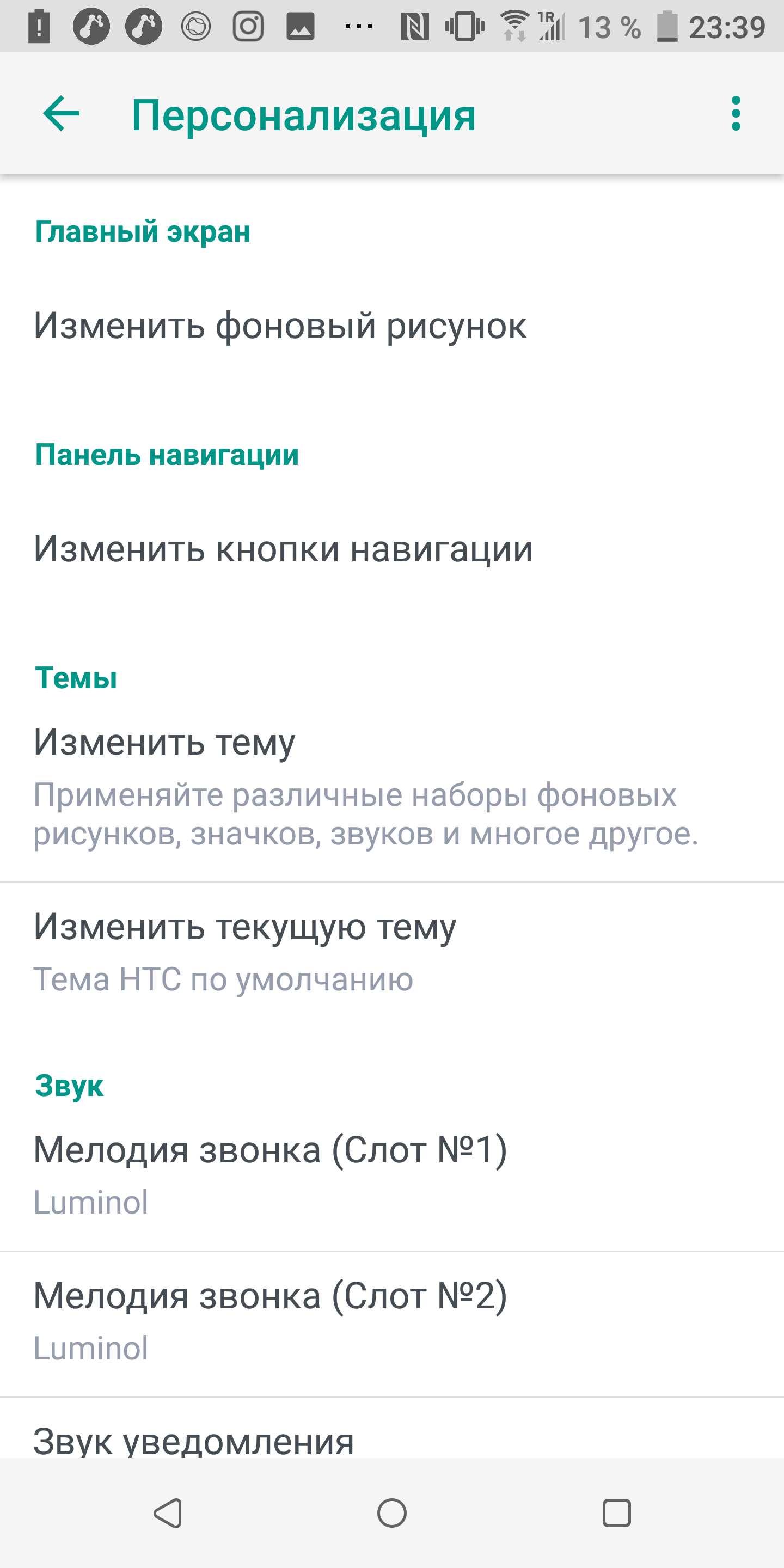
Task: Open Изменить кнопки навигации
Action: pyautogui.click(x=392, y=549)
